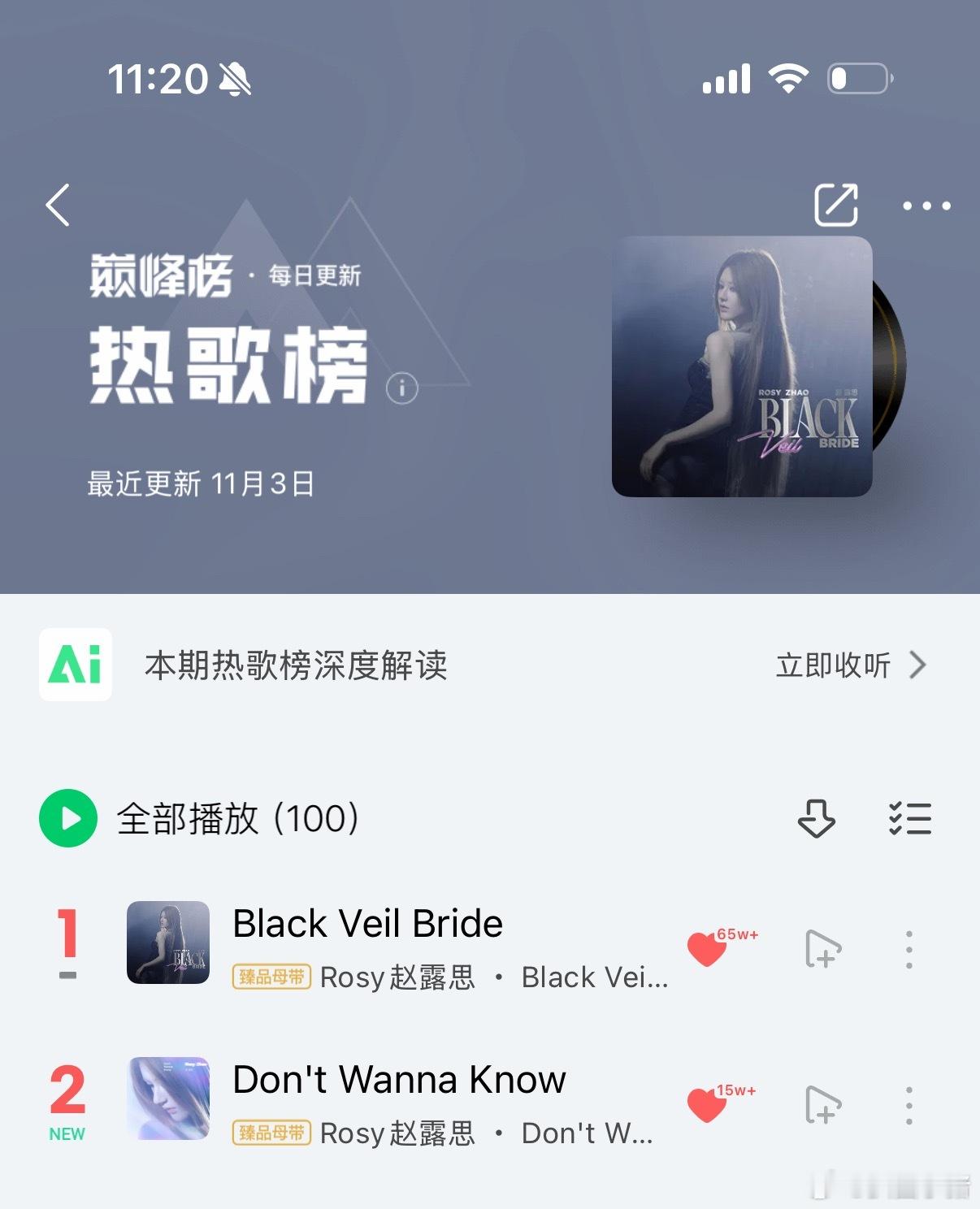980x1209 pixels.
Task: Open more options for 'Don't Wanna Know'
Action: (x=910, y=1105)
